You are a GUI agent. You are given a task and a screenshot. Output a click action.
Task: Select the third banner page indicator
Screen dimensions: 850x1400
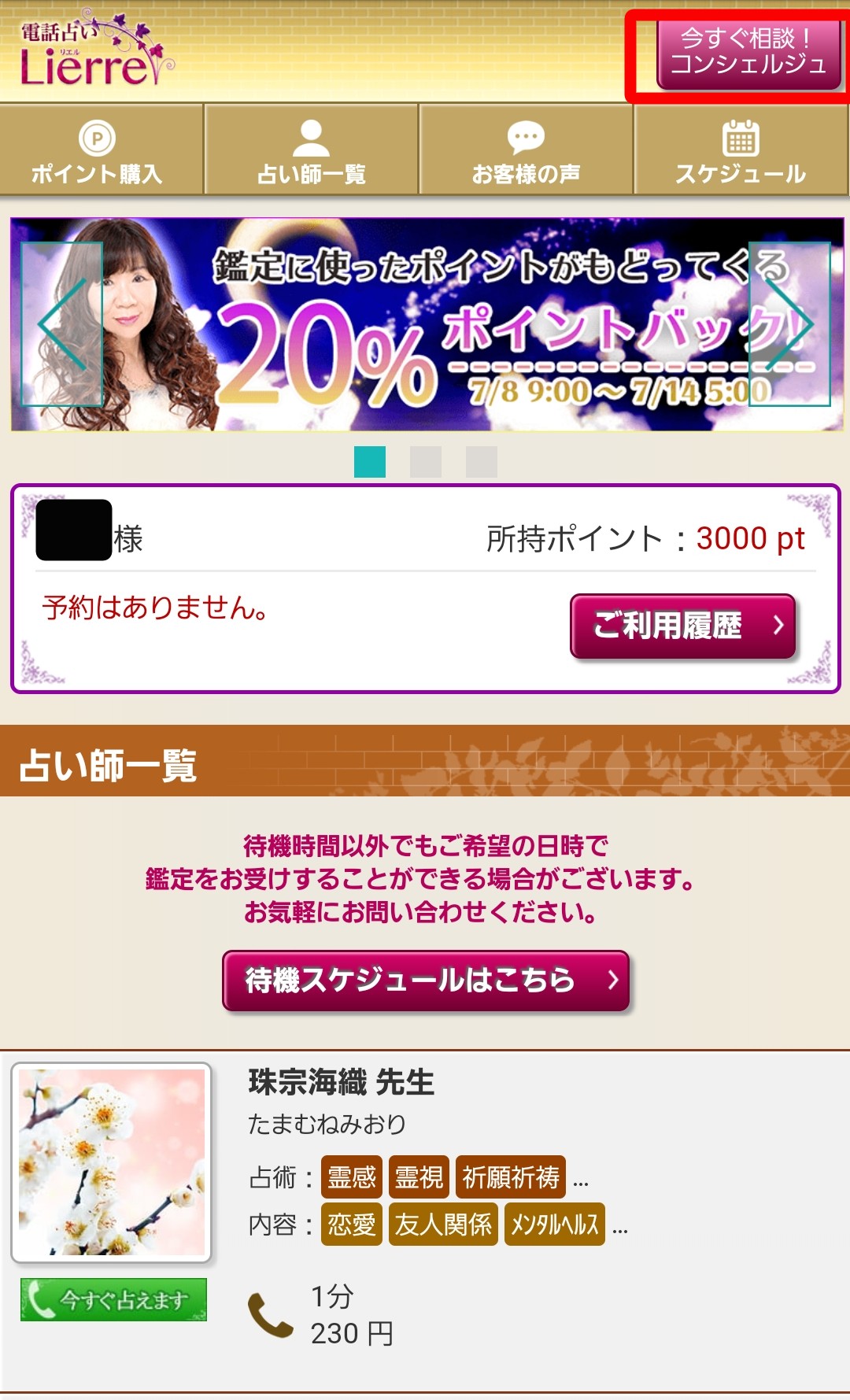coord(481,462)
